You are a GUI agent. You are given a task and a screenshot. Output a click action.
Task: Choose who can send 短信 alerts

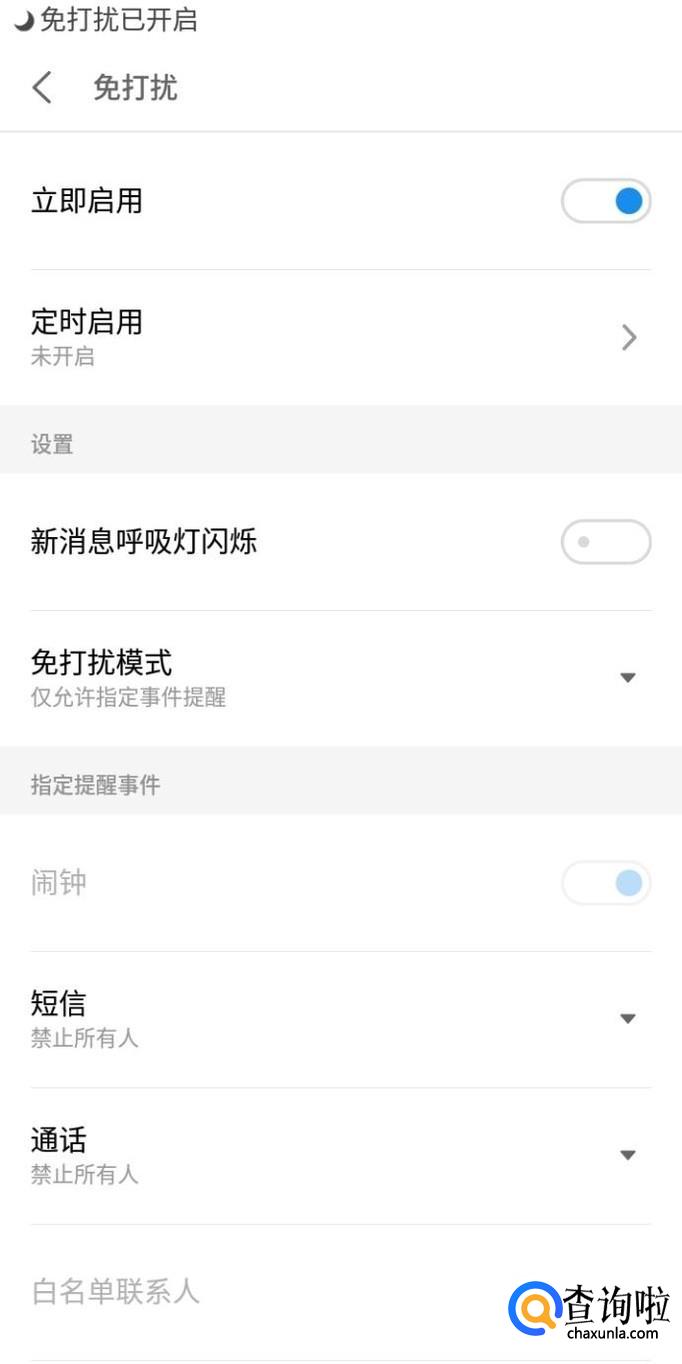point(627,1019)
